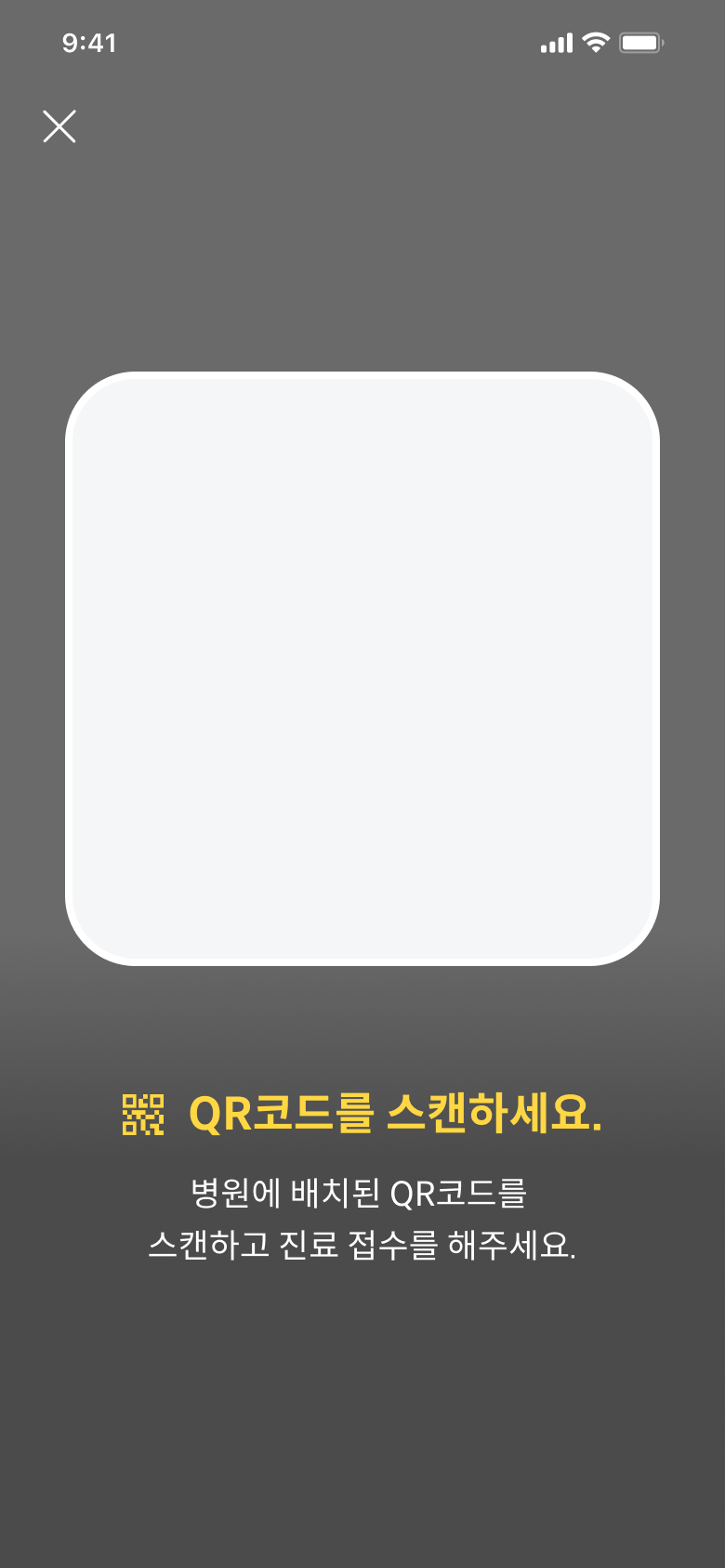Click the status bar at top of screen
The width and height of the screenshot is (725, 1568).
click(x=362, y=42)
